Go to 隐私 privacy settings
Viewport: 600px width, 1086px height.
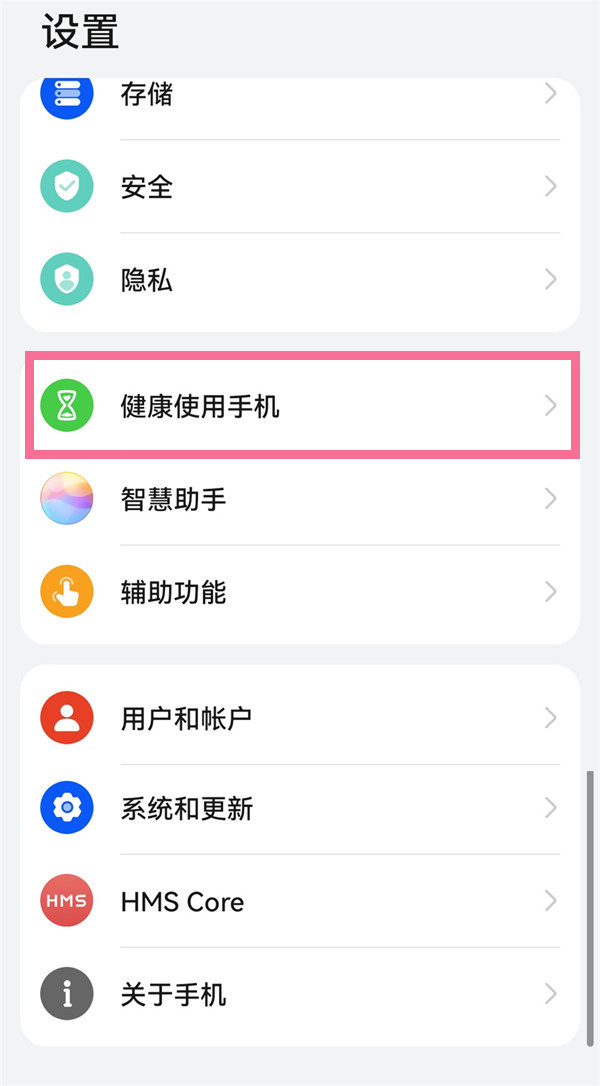pyautogui.click(x=300, y=280)
